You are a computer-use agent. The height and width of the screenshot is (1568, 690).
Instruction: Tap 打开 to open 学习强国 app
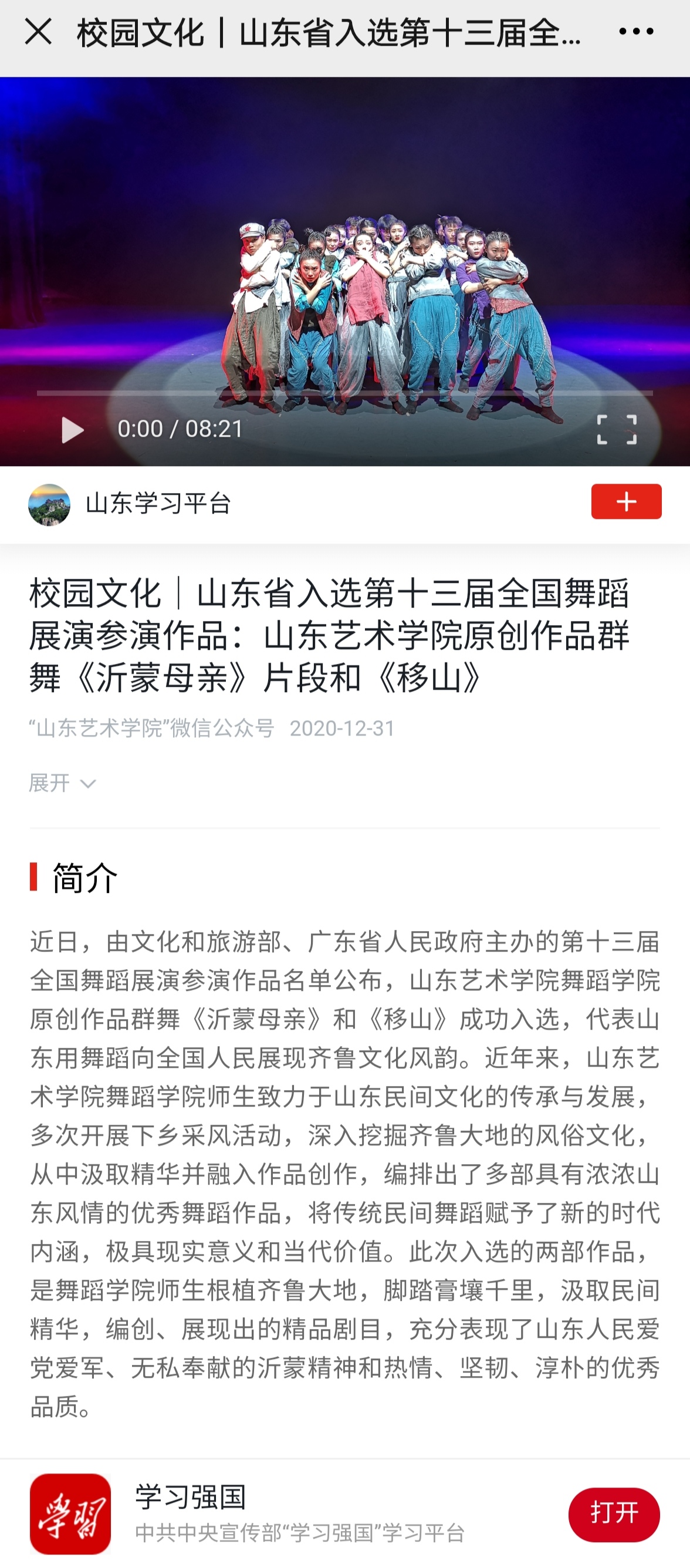coord(613,1515)
